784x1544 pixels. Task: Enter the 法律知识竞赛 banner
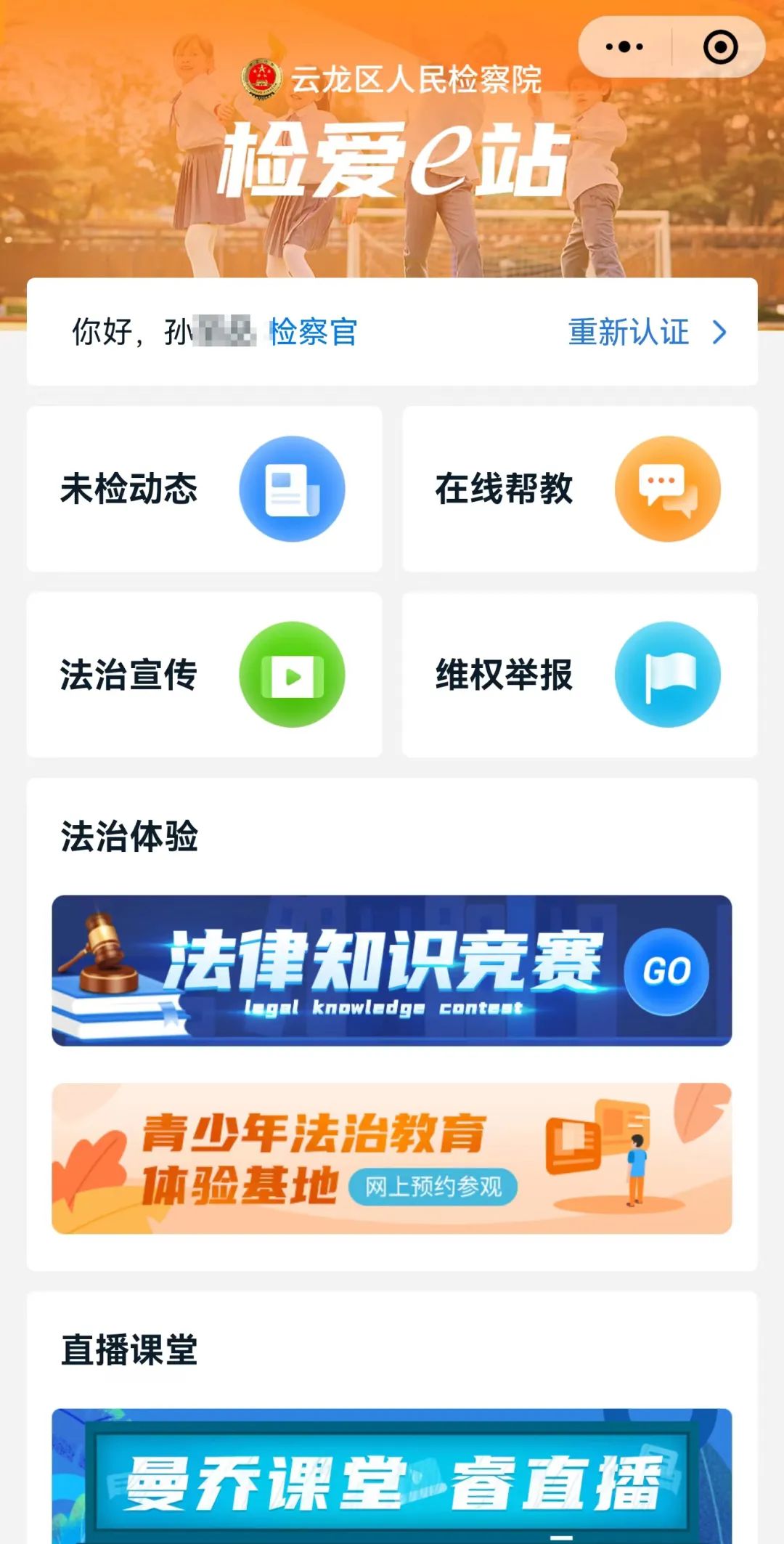[391, 970]
